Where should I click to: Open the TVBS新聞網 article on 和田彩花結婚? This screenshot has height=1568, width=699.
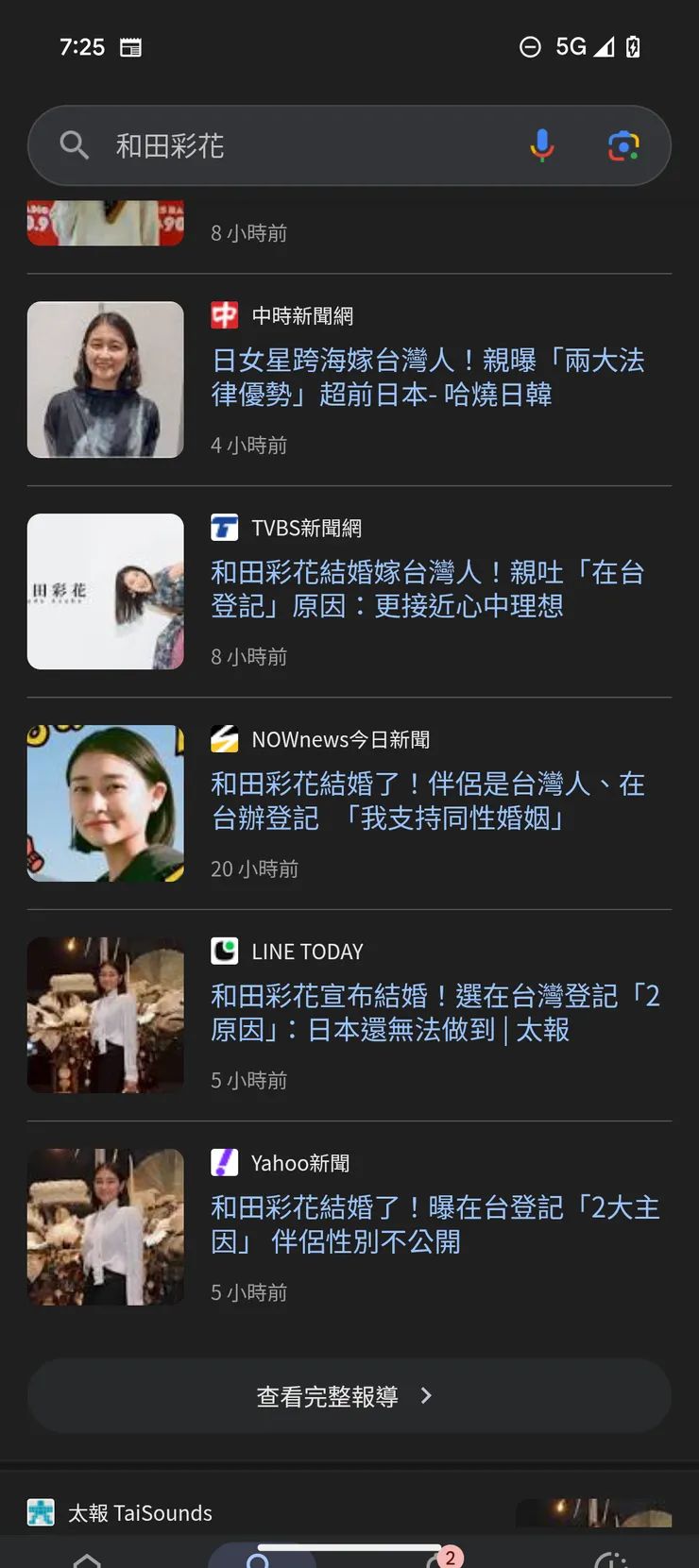click(427, 588)
